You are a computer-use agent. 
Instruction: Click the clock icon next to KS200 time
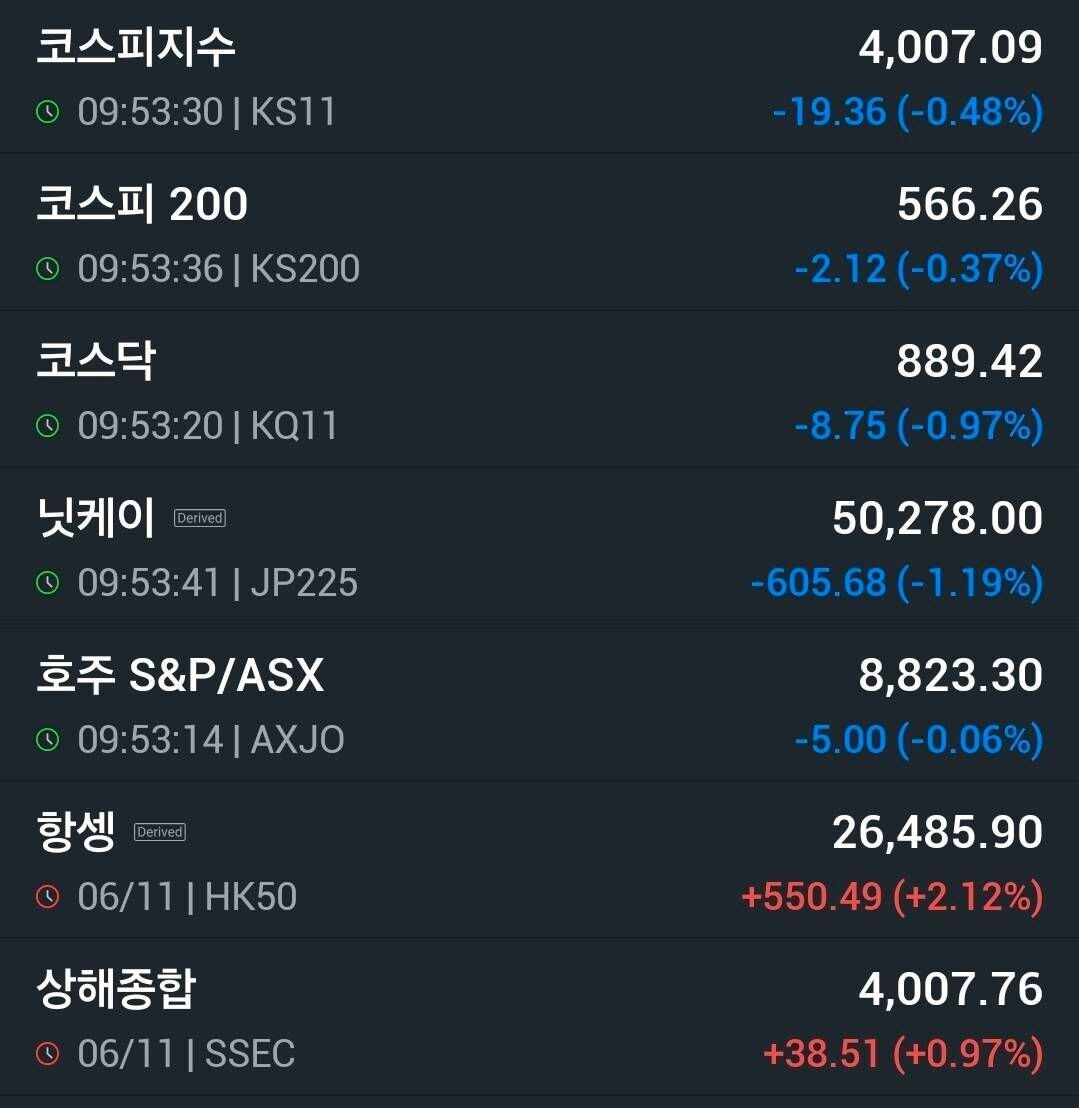[49, 268]
